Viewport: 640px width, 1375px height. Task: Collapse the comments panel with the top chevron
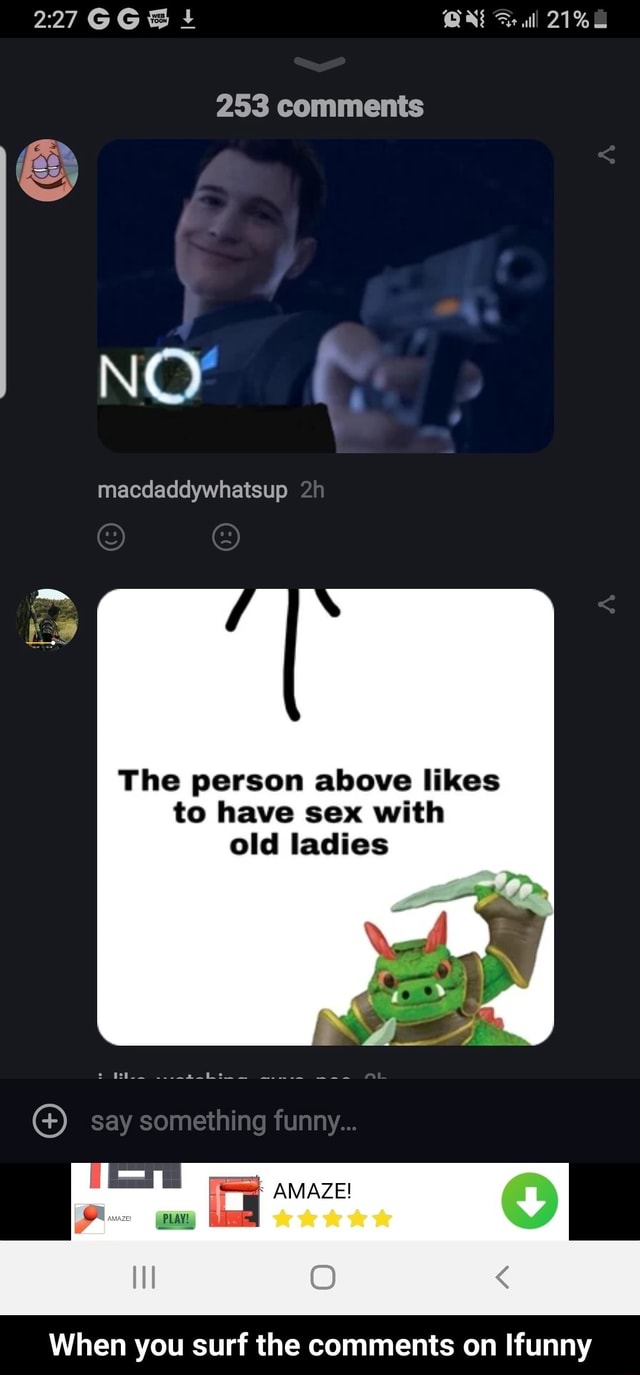pyautogui.click(x=320, y=65)
